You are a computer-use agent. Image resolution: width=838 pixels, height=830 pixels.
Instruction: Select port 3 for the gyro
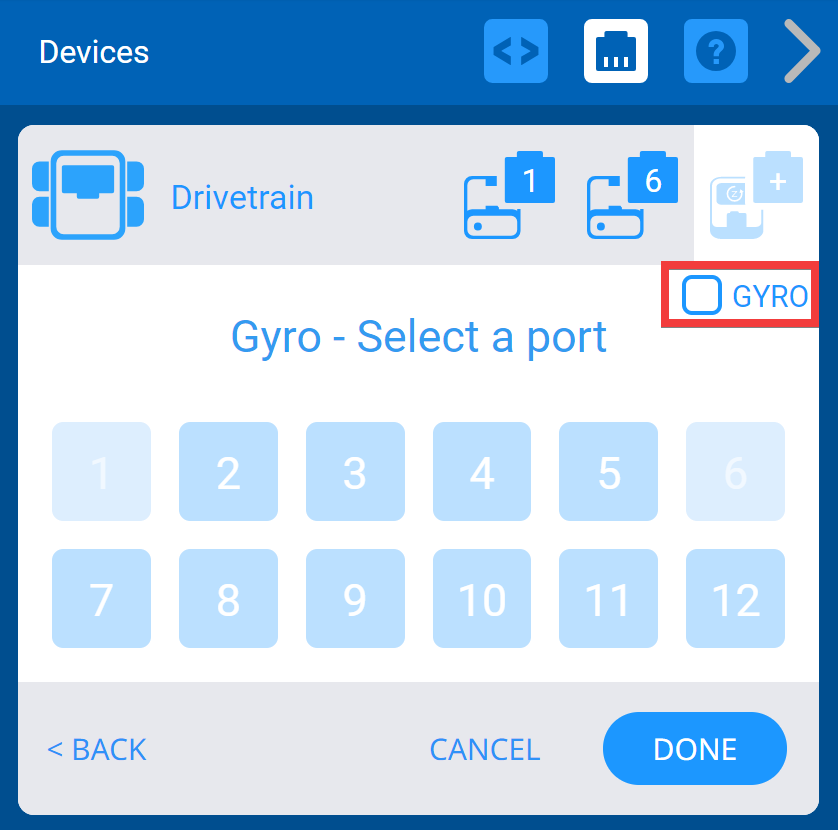(x=355, y=472)
